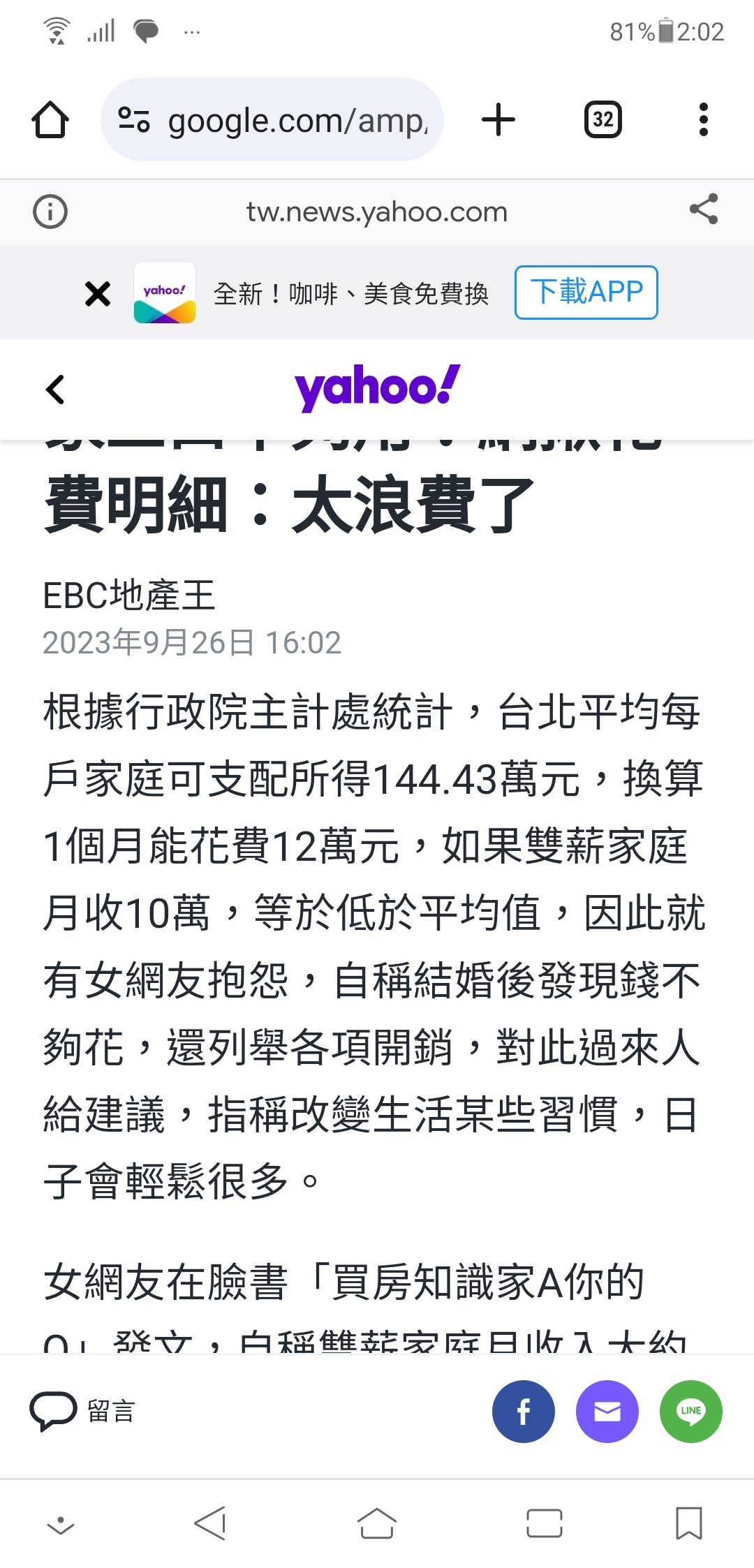Screen dimensions: 754x1568
Task: Share the article via LINE
Action: pos(691,1412)
